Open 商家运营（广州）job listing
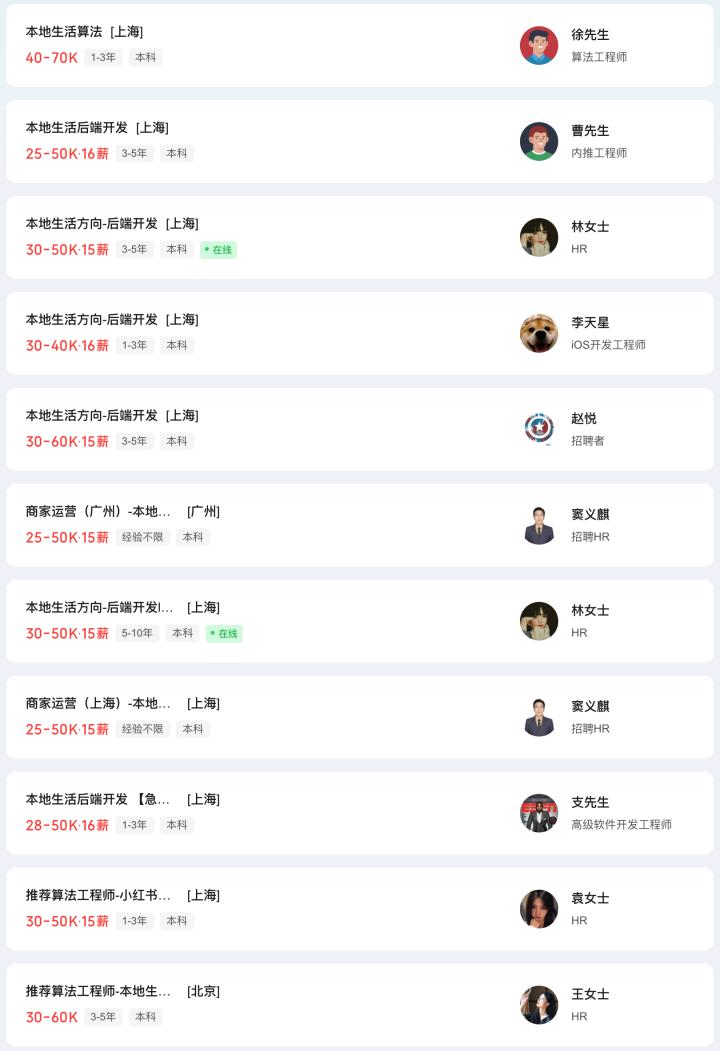Screen dimensions: 720x1051 pyautogui.click(x=100, y=512)
